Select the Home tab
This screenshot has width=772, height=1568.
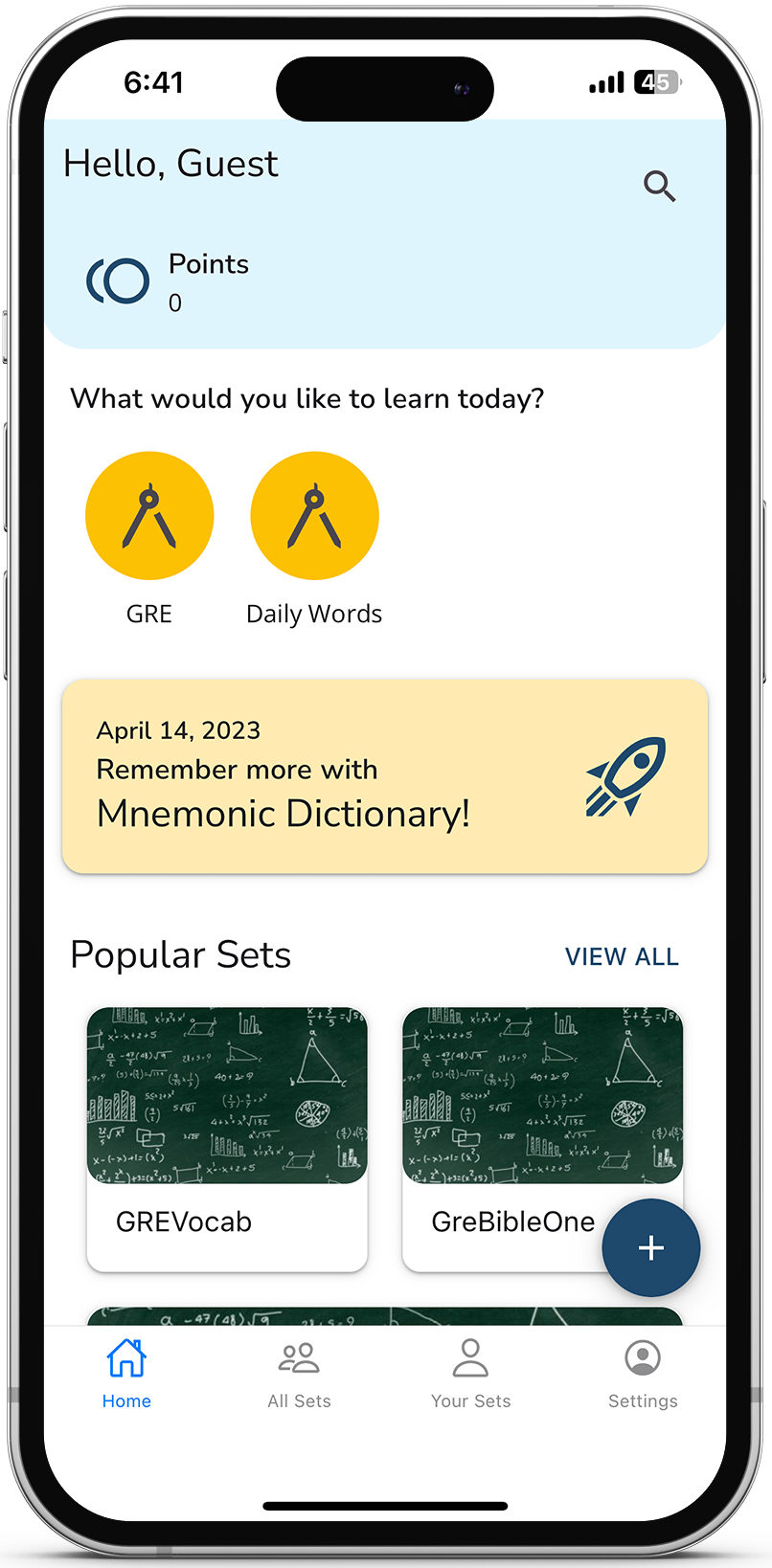coord(126,1375)
